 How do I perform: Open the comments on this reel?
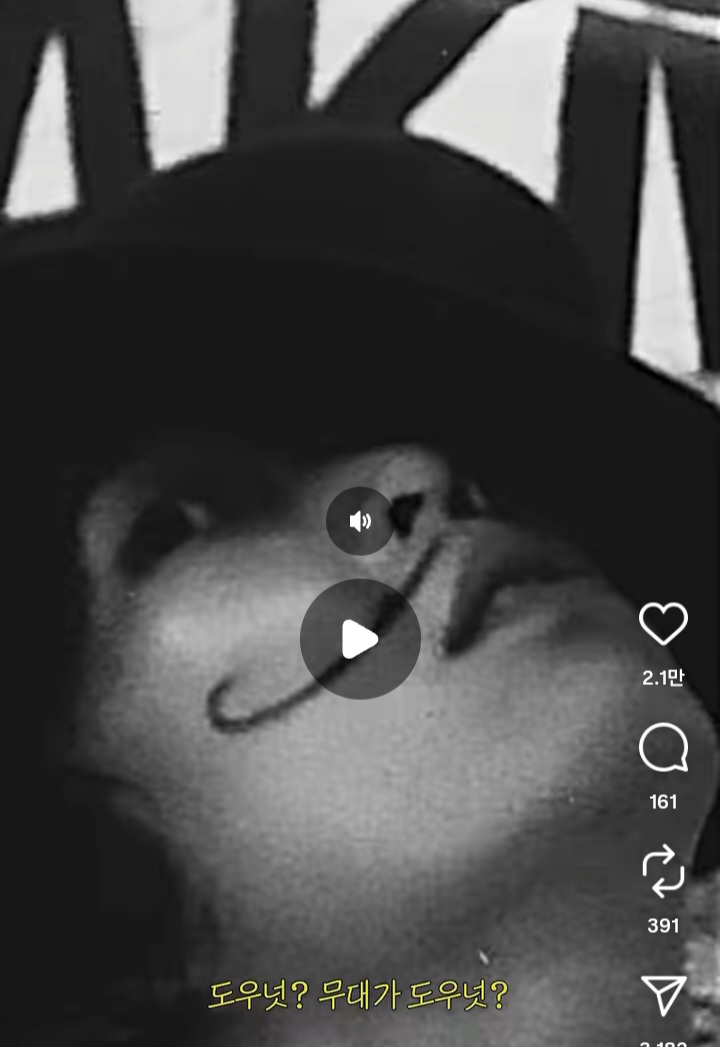[663, 748]
